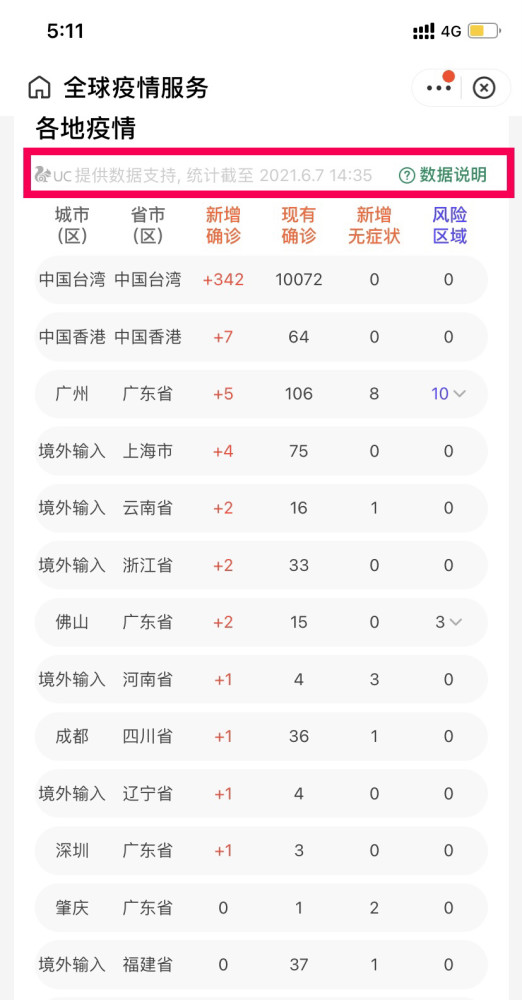Image resolution: width=522 pixels, height=1000 pixels.
Task: Expand the risk areas for 佛山
Action: pos(449,622)
